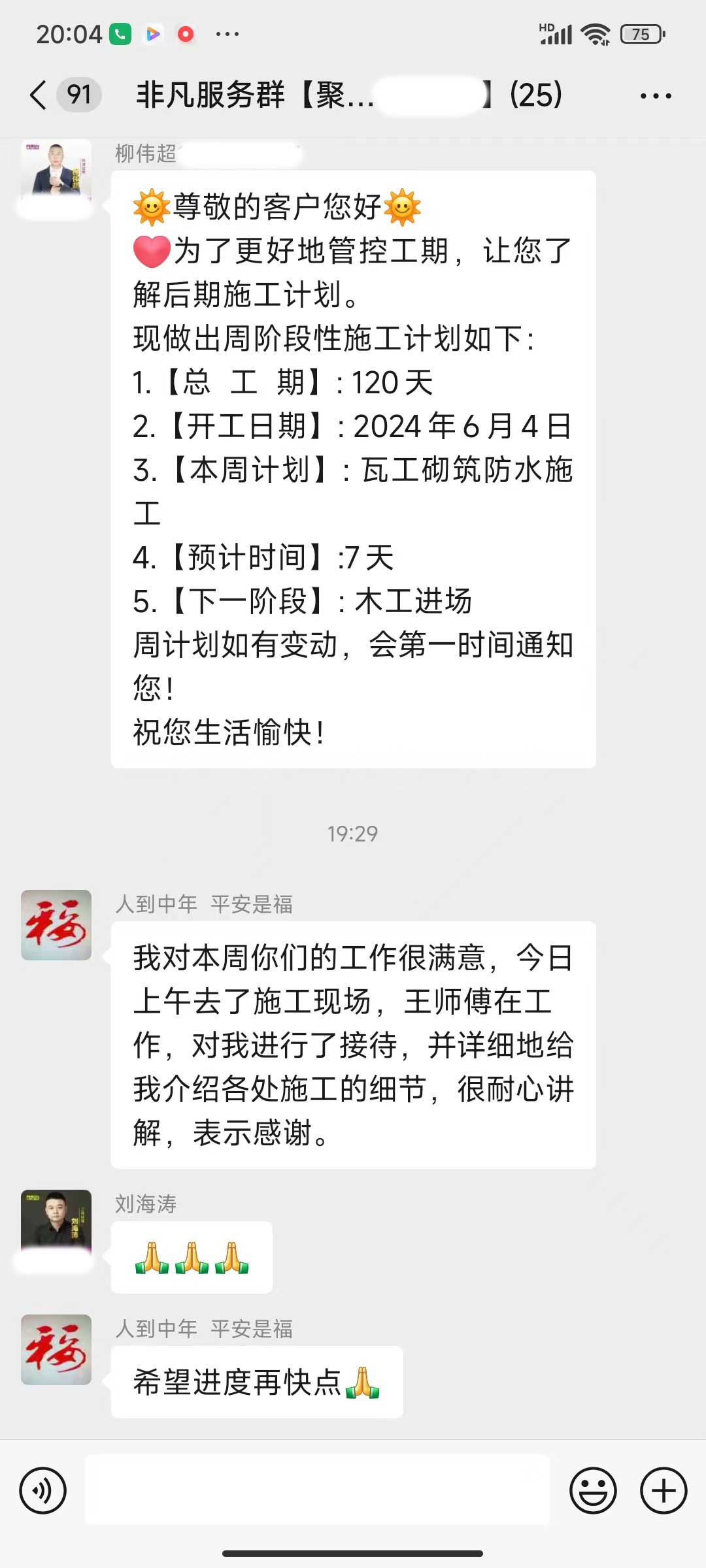Open the plus attachment menu
The height and width of the screenshot is (1568, 706).
pos(664,1491)
